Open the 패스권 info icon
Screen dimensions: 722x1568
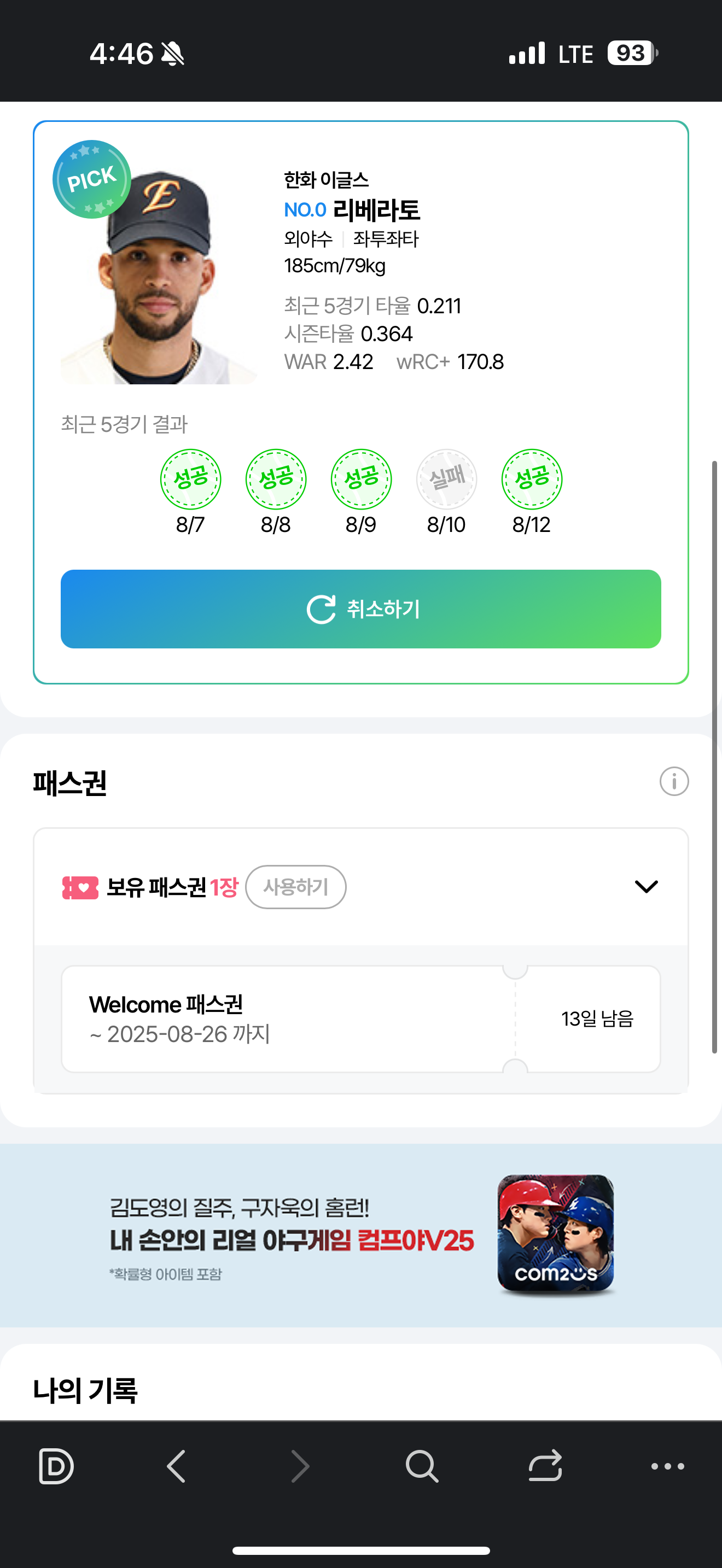coord(674,781)
